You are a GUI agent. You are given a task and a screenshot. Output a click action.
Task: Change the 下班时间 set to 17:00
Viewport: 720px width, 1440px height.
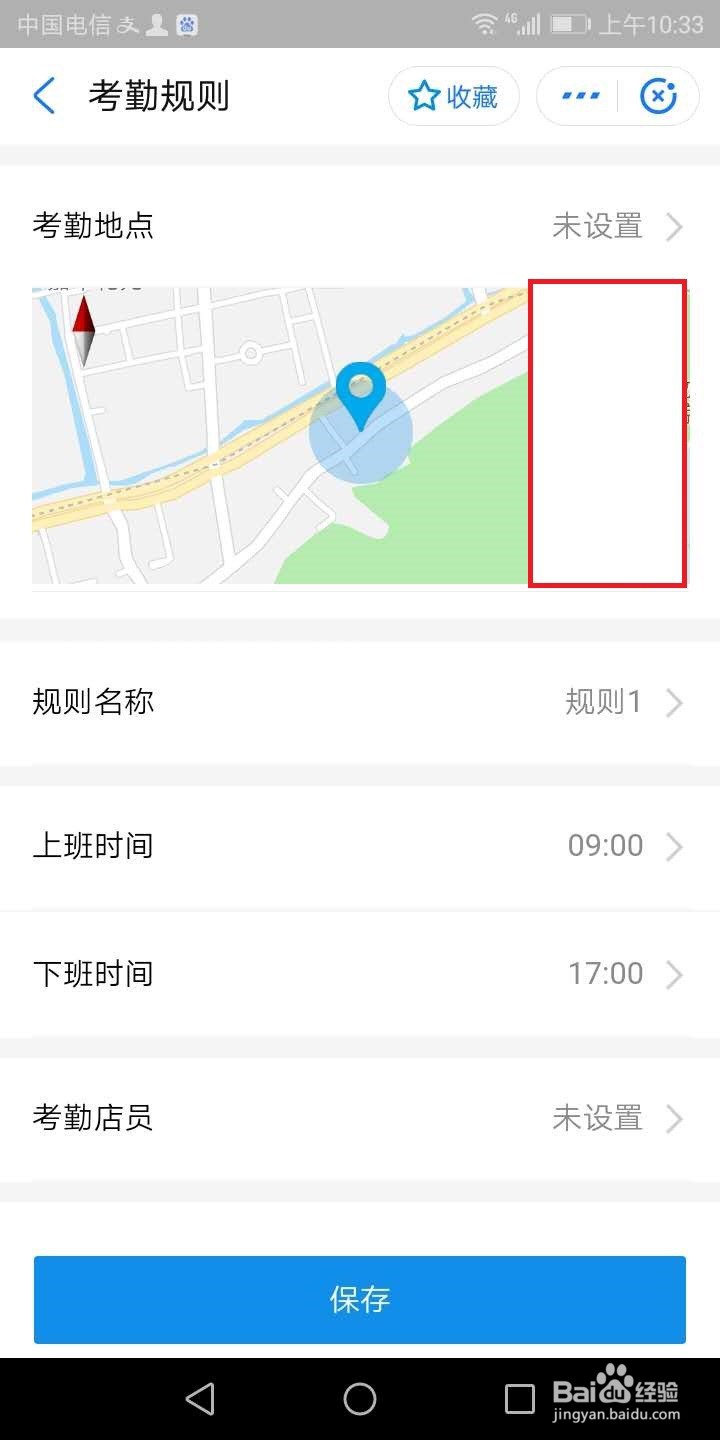(360, 974)
